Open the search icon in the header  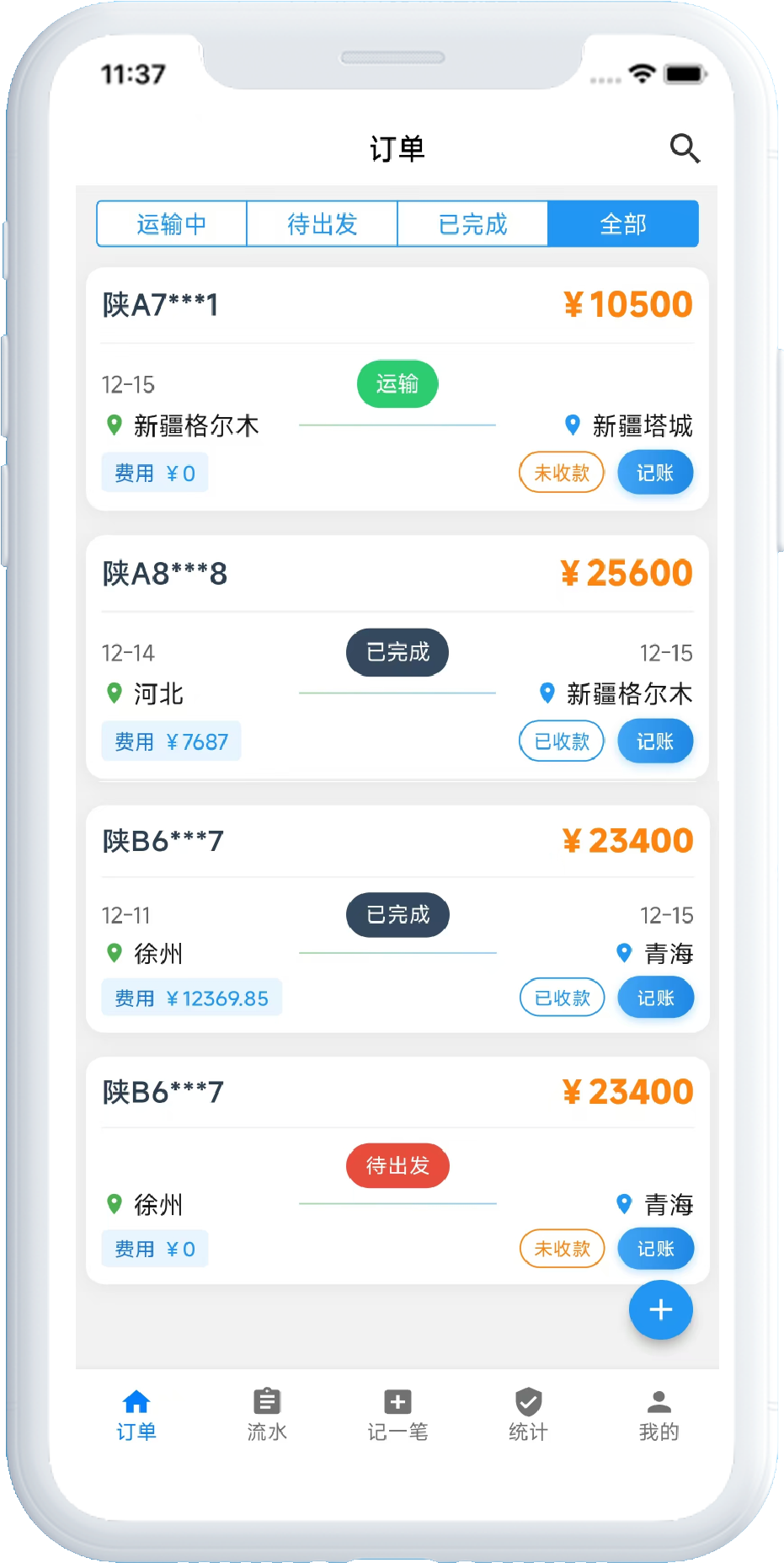tap(685, 148)
